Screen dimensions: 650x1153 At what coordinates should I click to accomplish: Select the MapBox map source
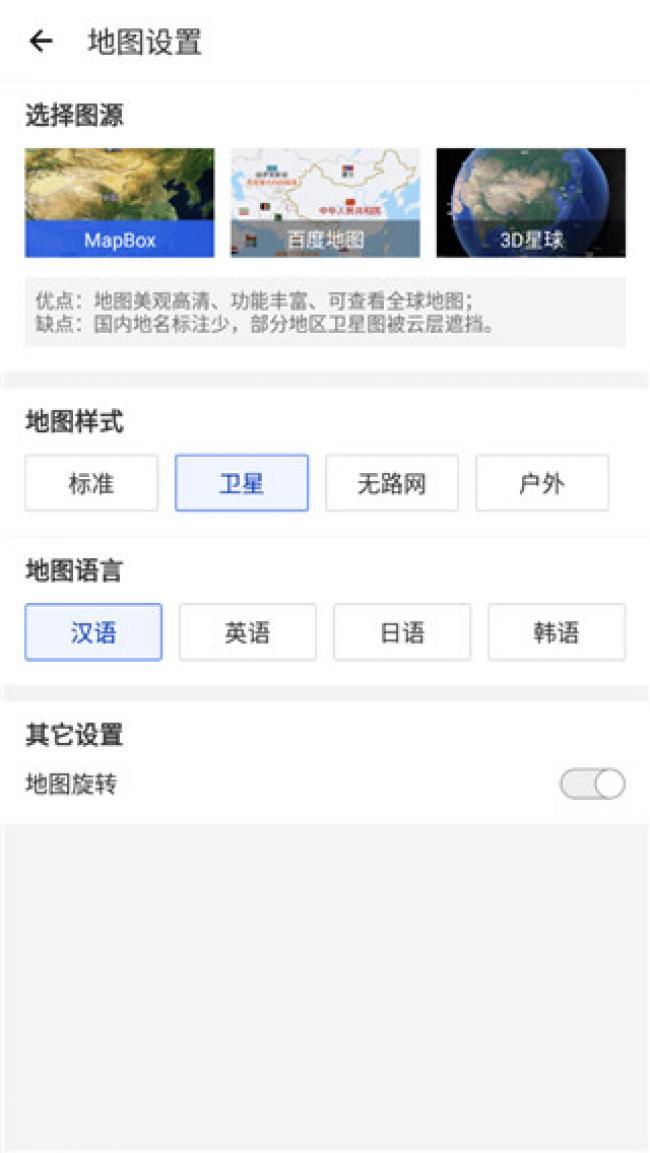pos(119,203)
